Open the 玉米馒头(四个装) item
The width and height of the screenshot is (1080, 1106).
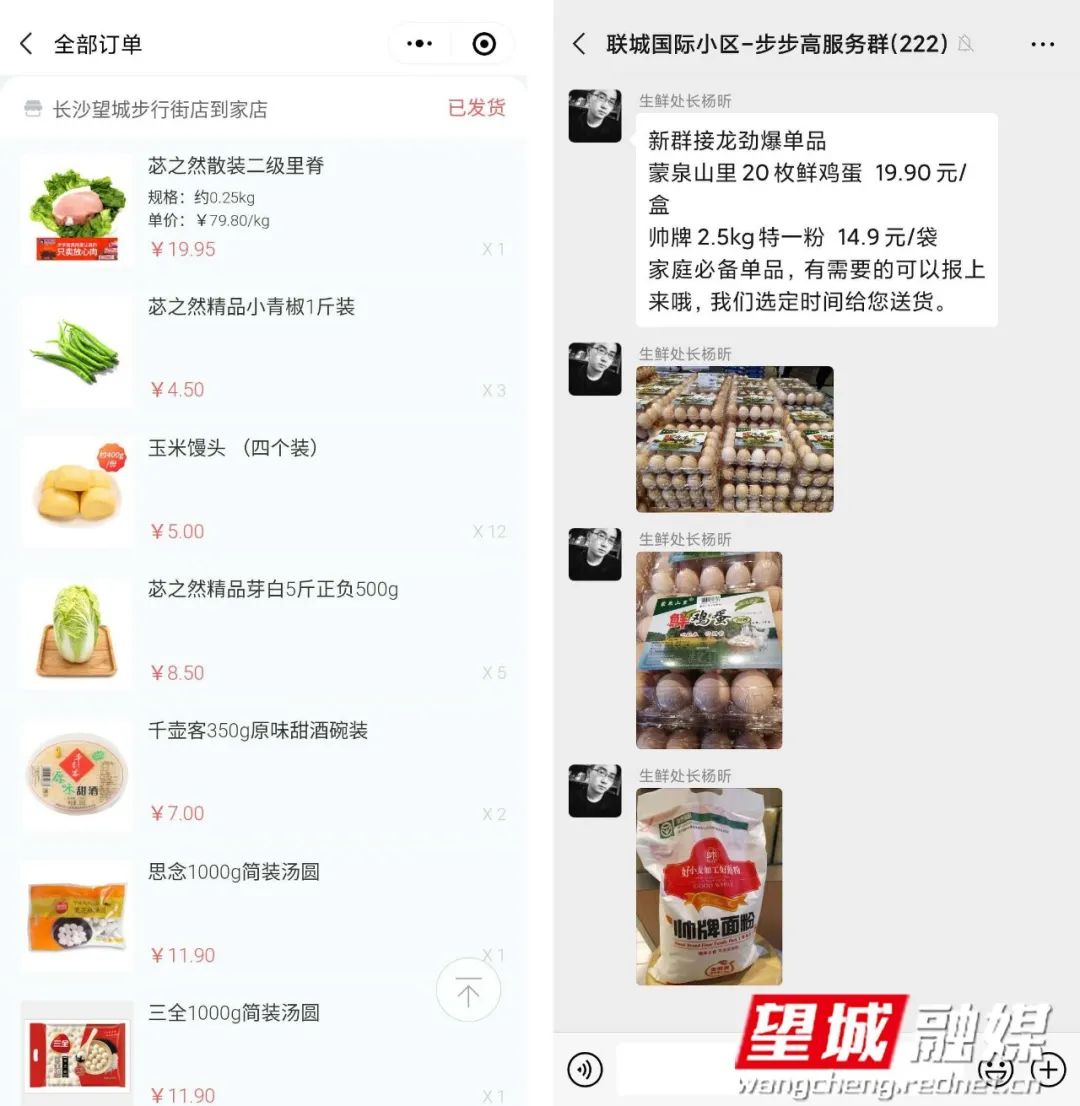pyautogui.click(x=233, y=448)
